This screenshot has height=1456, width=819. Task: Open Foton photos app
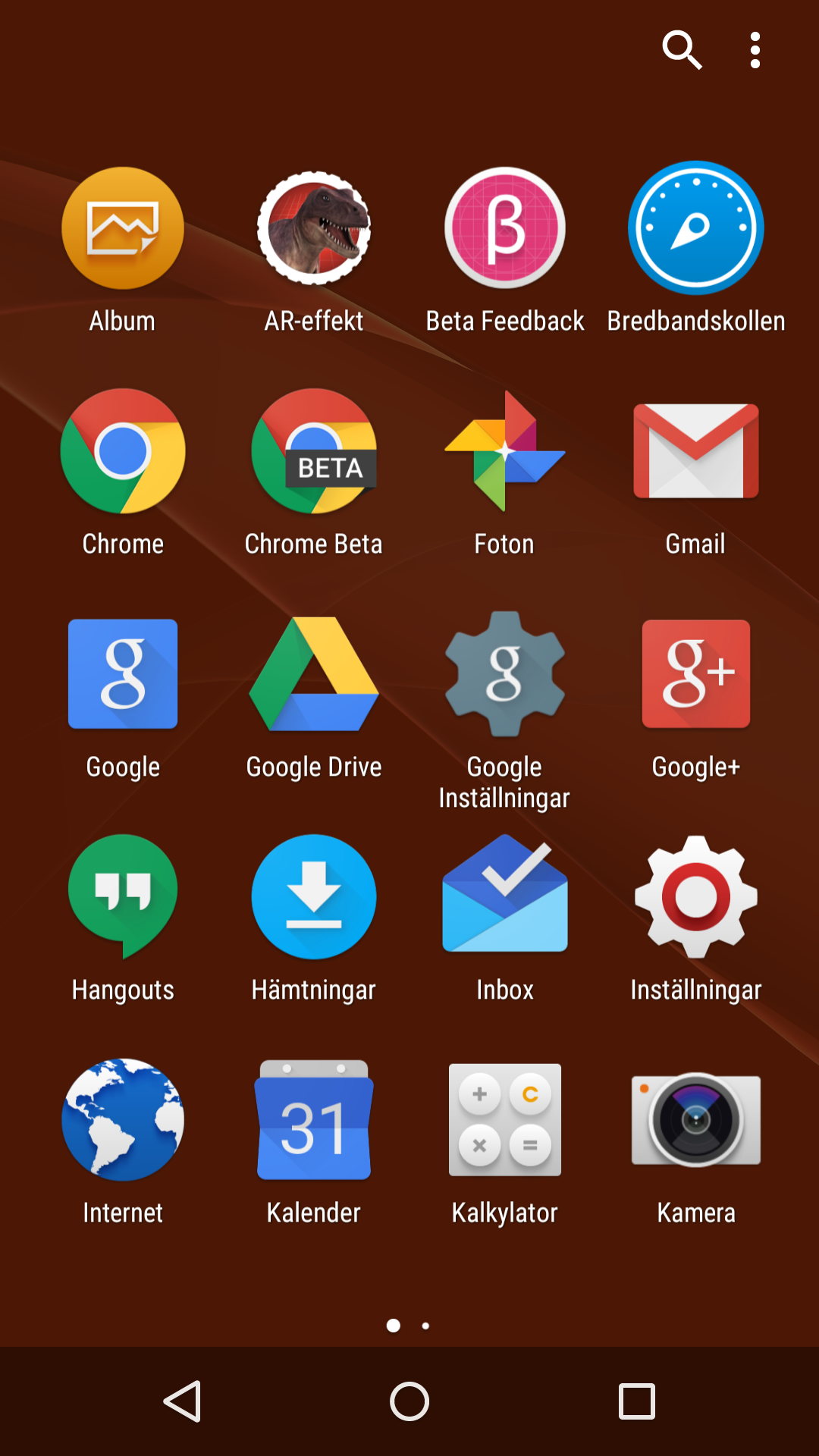[505, 451]
